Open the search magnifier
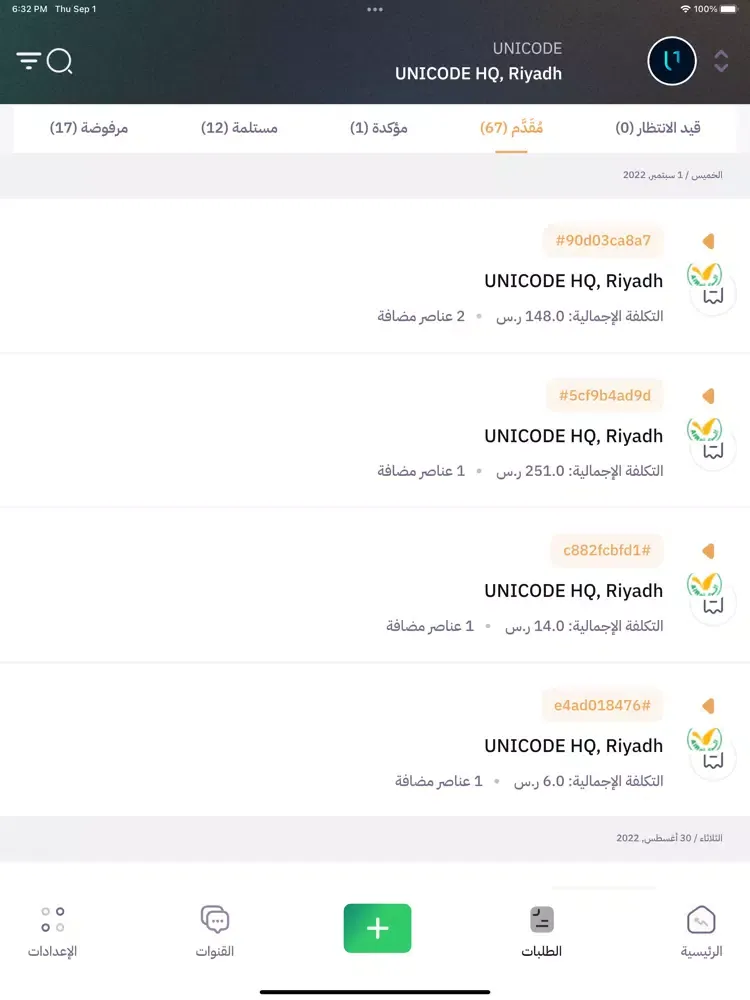The height and width of the screenshot is (1000, 750). (x=60, y=62)
